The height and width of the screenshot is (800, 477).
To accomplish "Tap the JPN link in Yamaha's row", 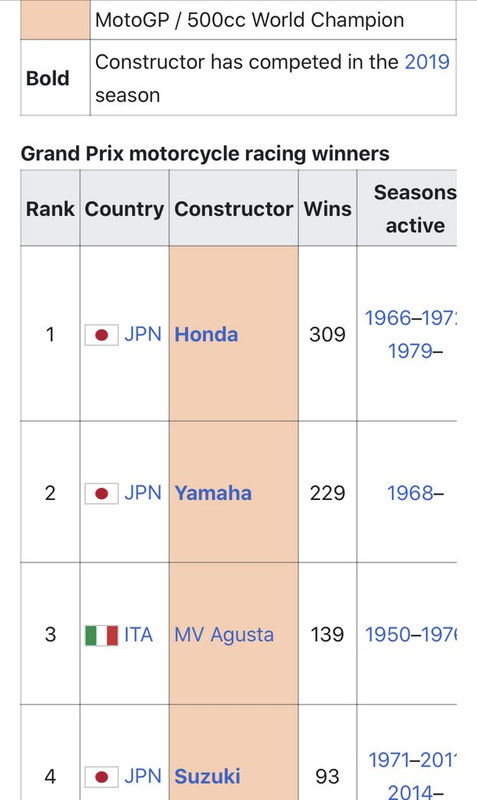I will pyautogui.click(x=143, y=493).
